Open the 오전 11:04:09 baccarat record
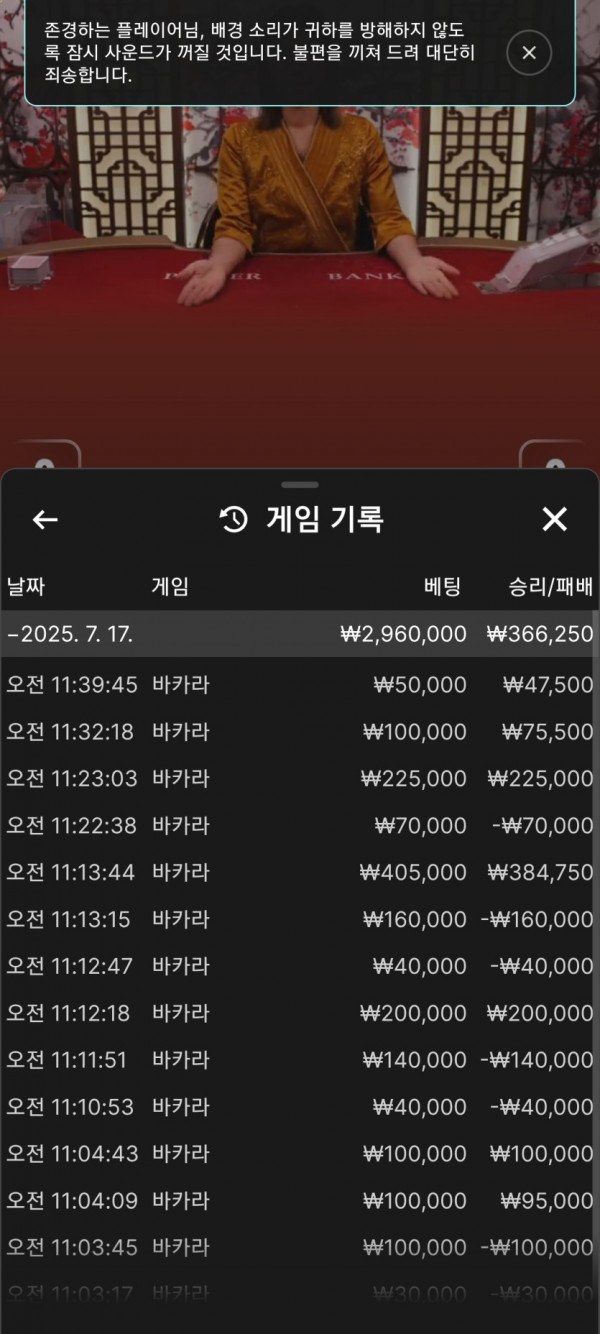The width and height of the screenshot is (600, 1334). (299, 1201)
